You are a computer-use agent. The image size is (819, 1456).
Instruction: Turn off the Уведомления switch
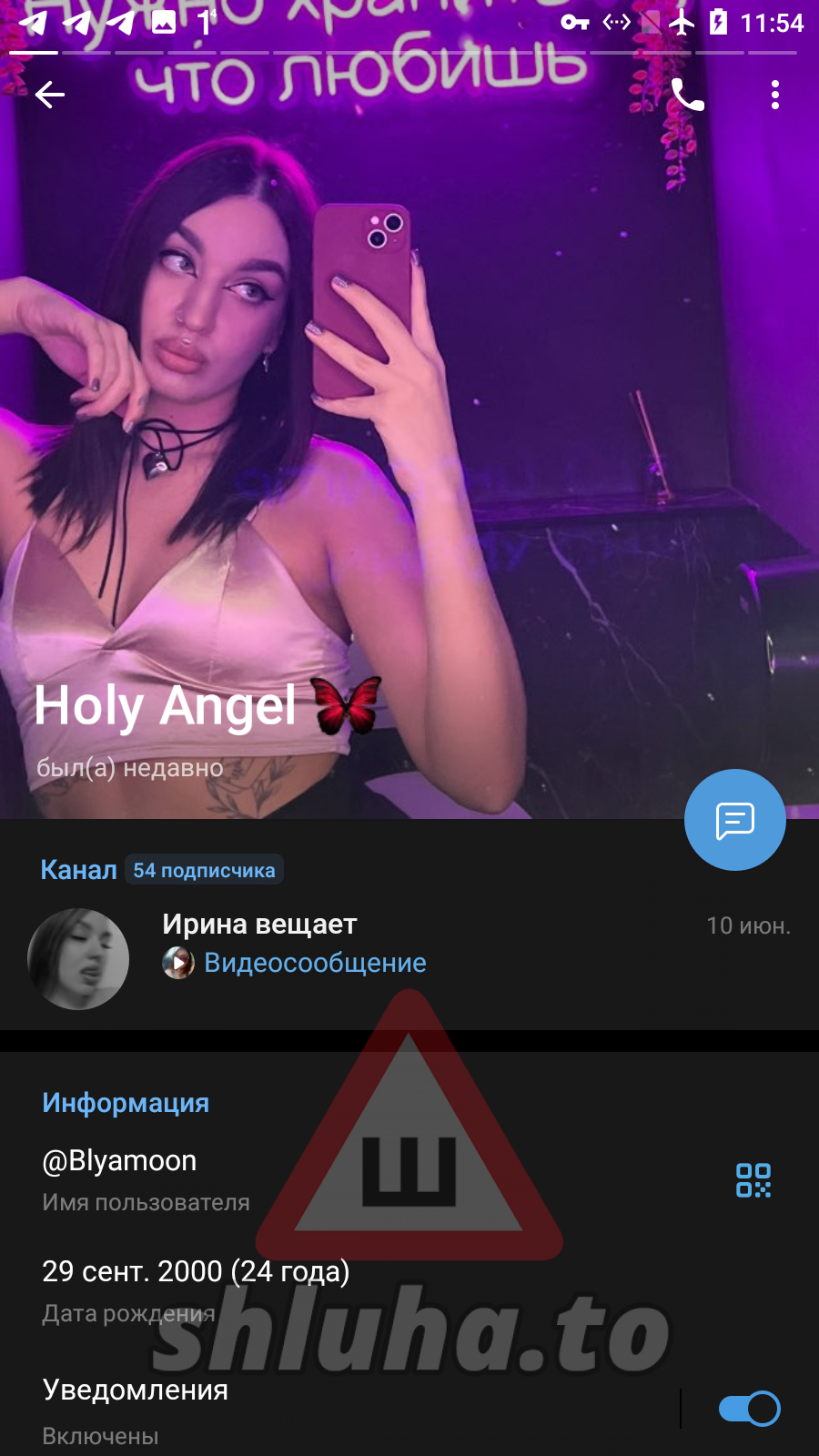point(749,1409)
